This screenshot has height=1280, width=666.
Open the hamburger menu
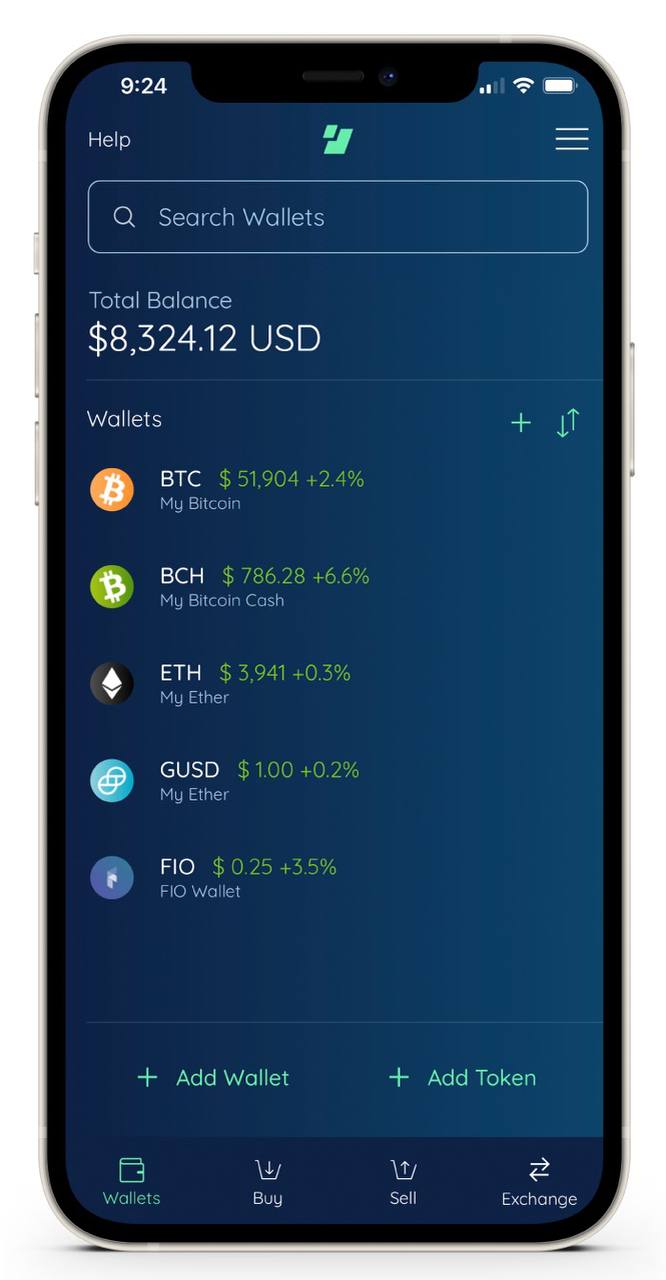click(x=572, y=139)
